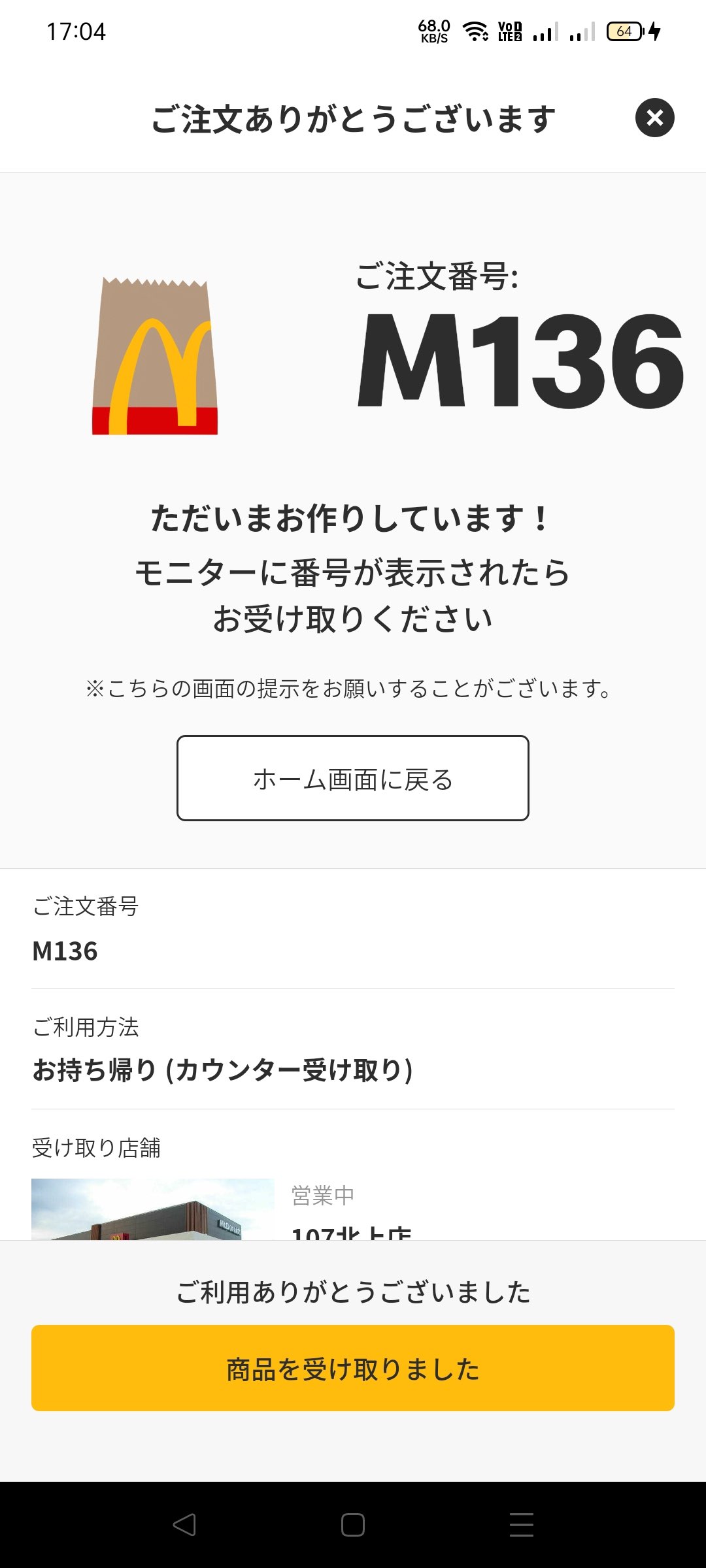Go back using system back button
This screenshot has height=1568, width=706.
(184, 1525)
